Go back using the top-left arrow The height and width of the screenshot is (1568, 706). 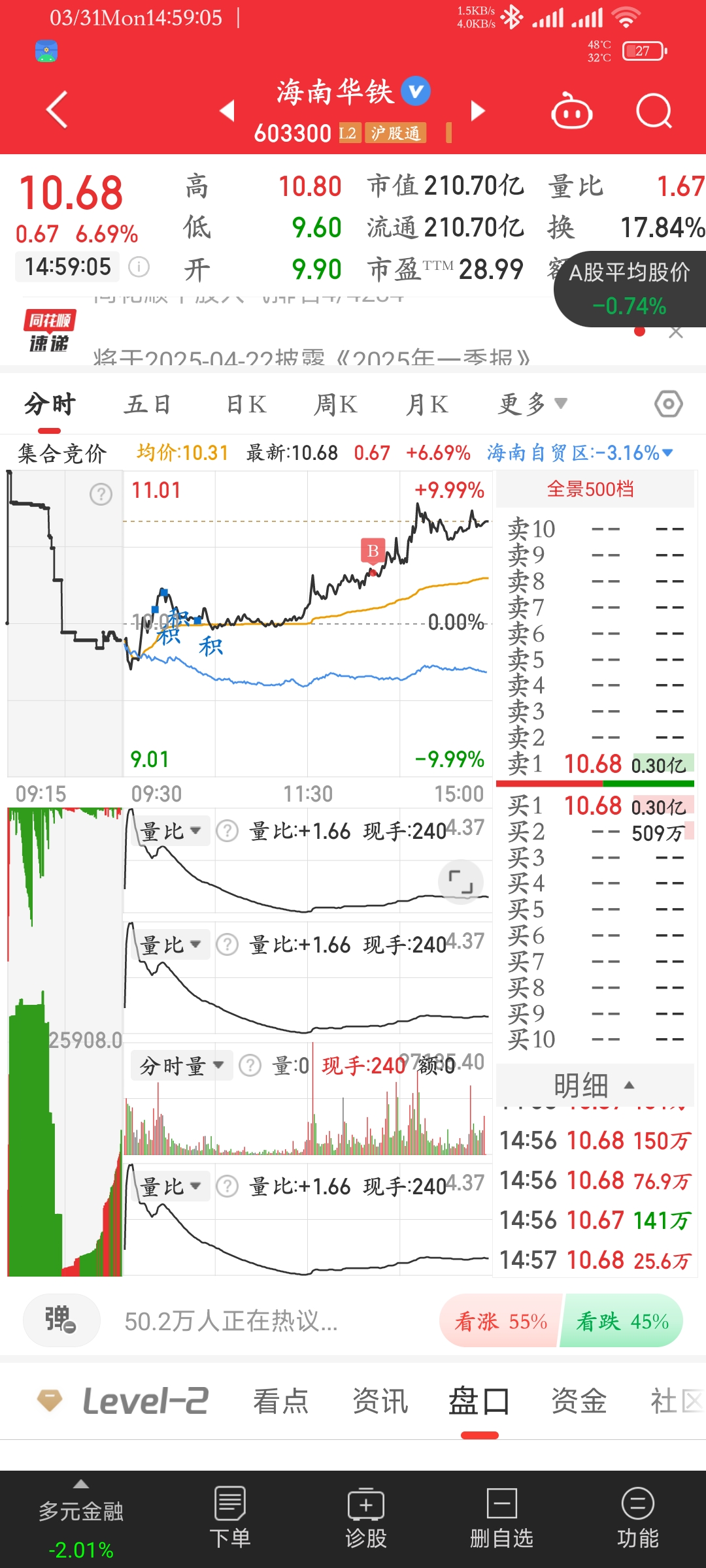click(x=58, y=110)
